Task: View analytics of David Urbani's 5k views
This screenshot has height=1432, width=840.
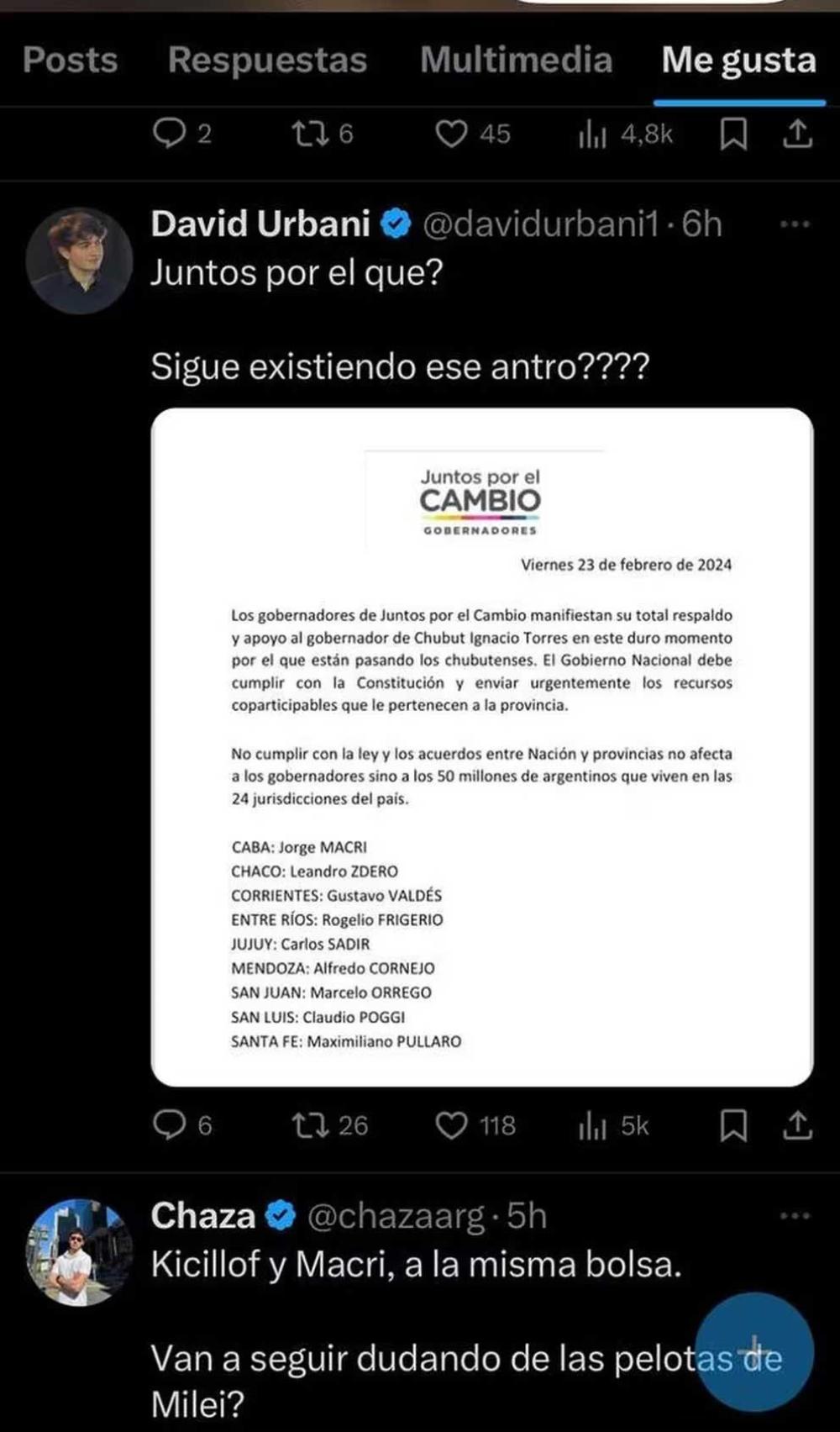Action: tap(613, 1125)
